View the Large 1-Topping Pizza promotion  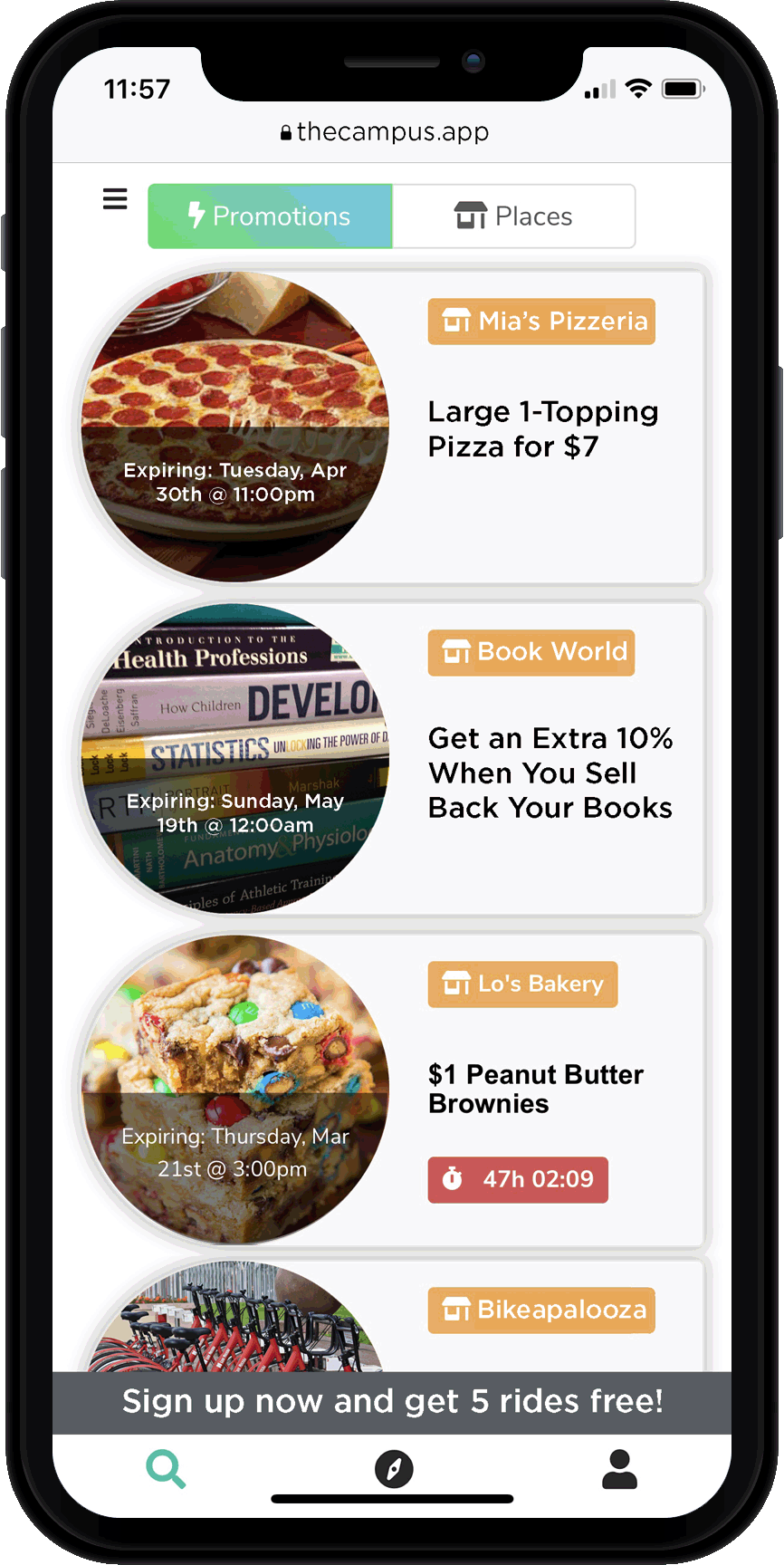pos(542,429)
